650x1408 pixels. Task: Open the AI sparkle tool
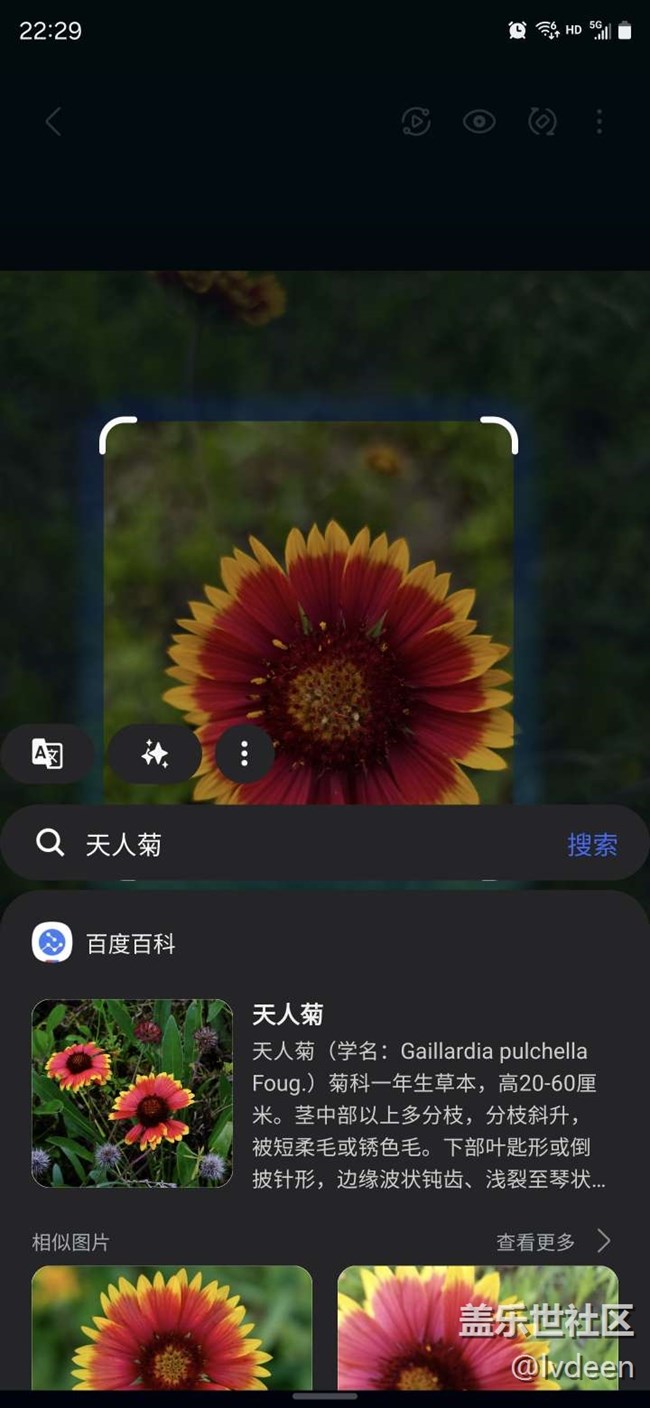pyautogui.click(x=155, y=754)
